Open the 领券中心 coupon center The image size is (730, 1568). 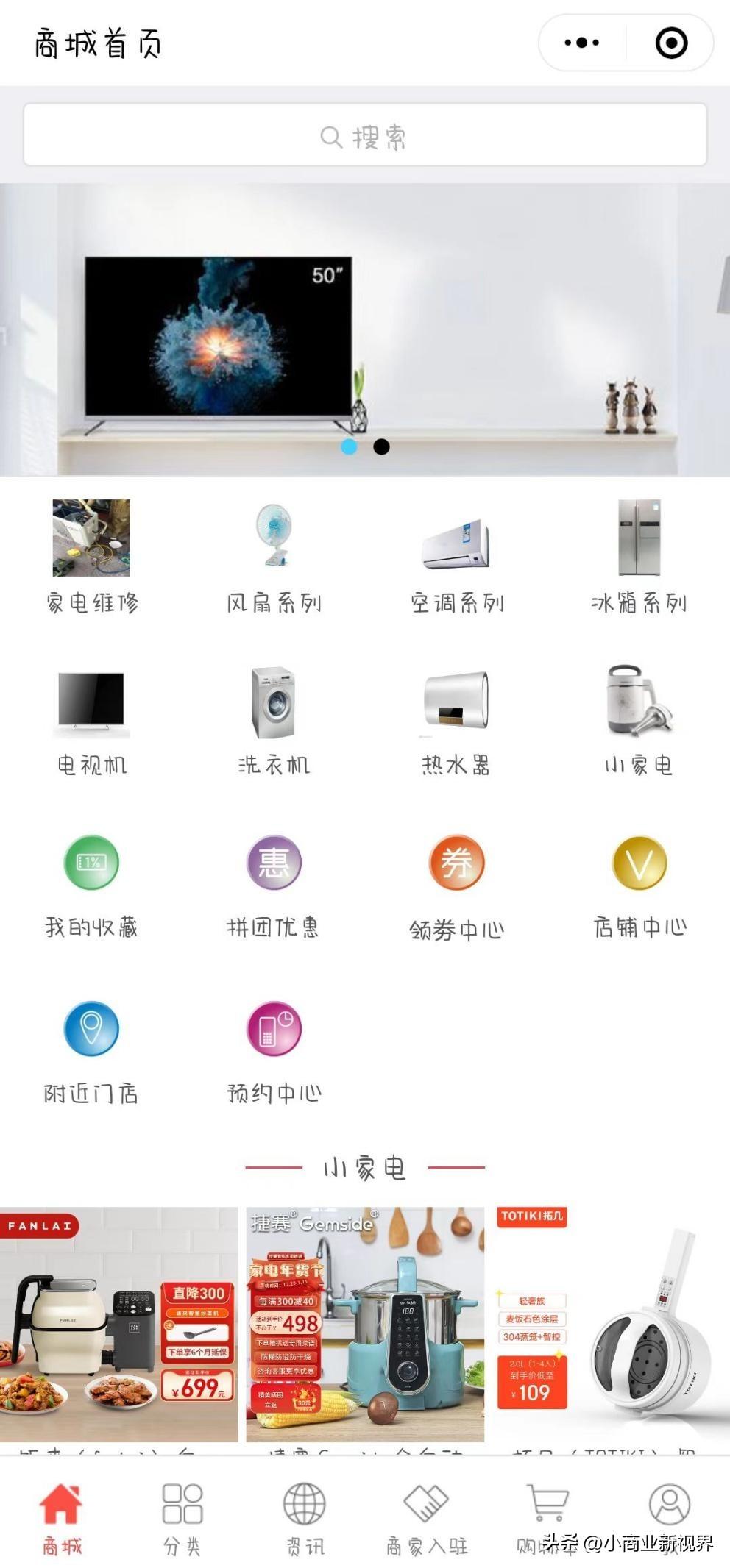(456, 883)
